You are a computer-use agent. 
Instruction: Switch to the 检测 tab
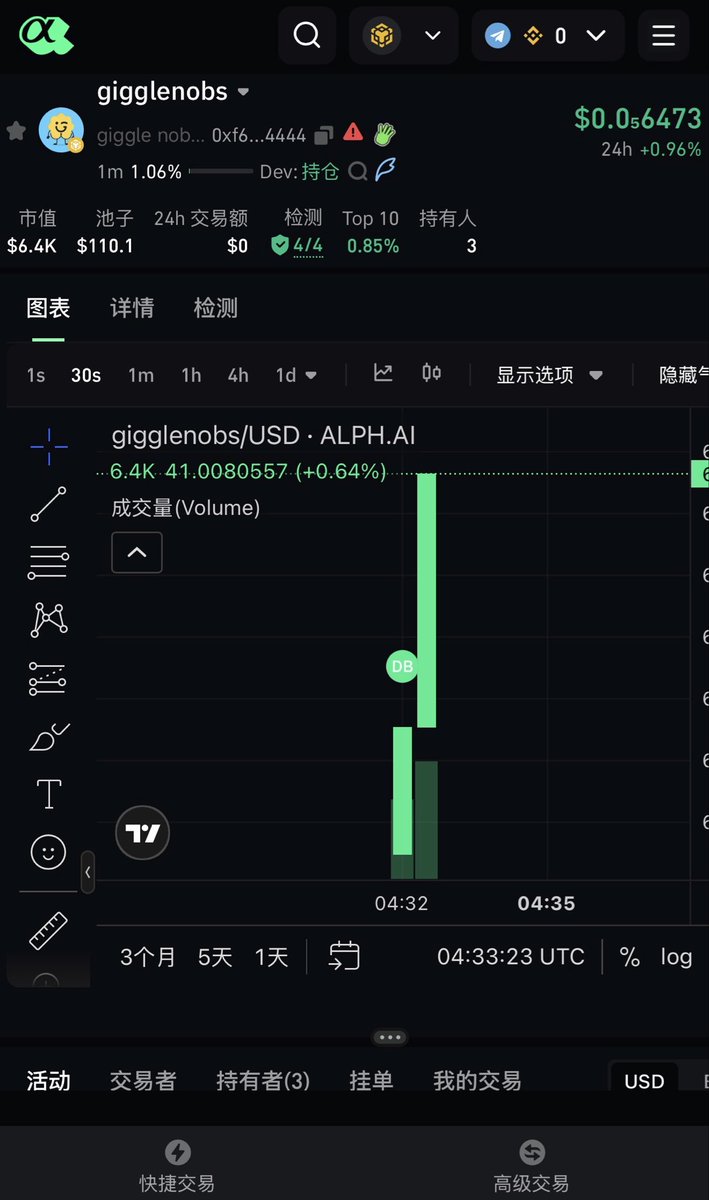coord(215,308)
